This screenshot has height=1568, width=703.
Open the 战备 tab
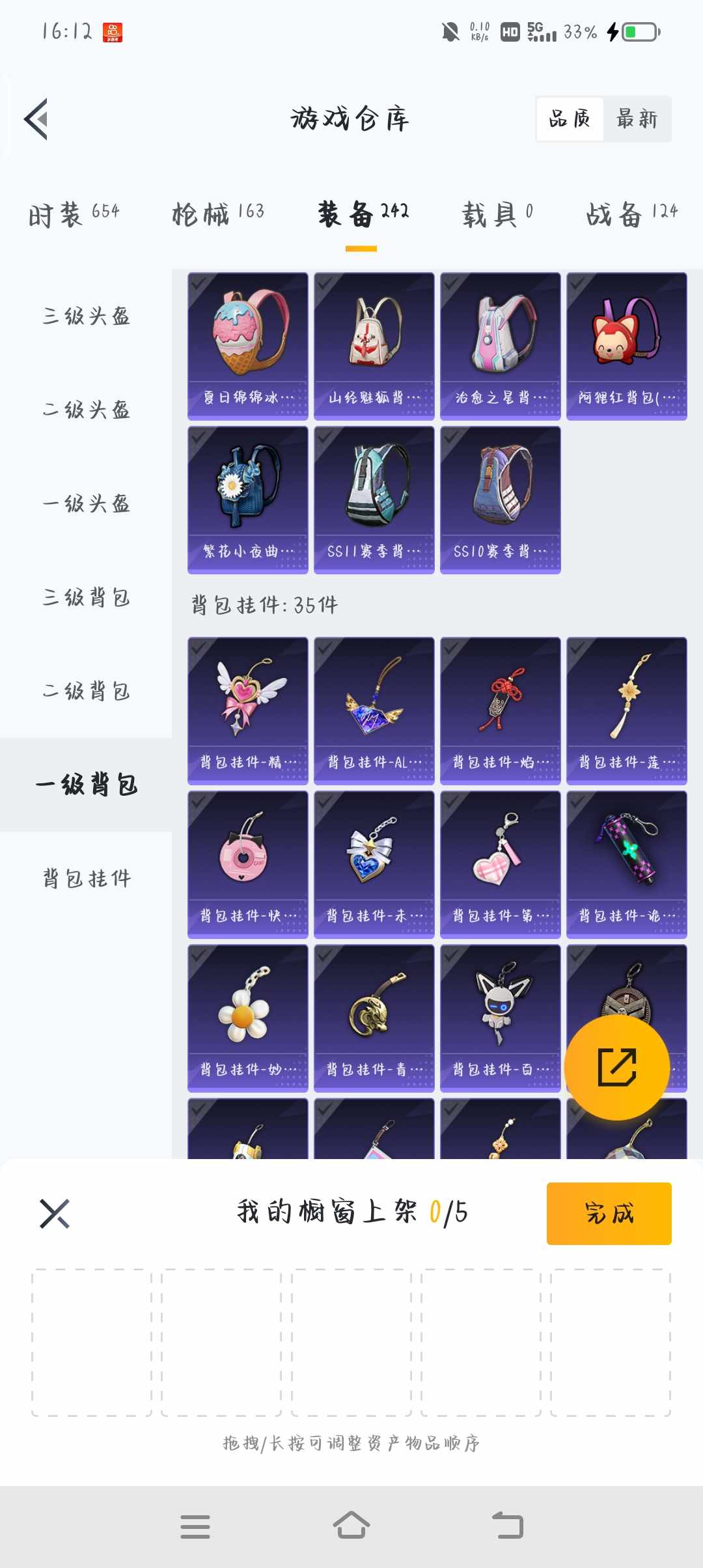[x=631, y=214]
